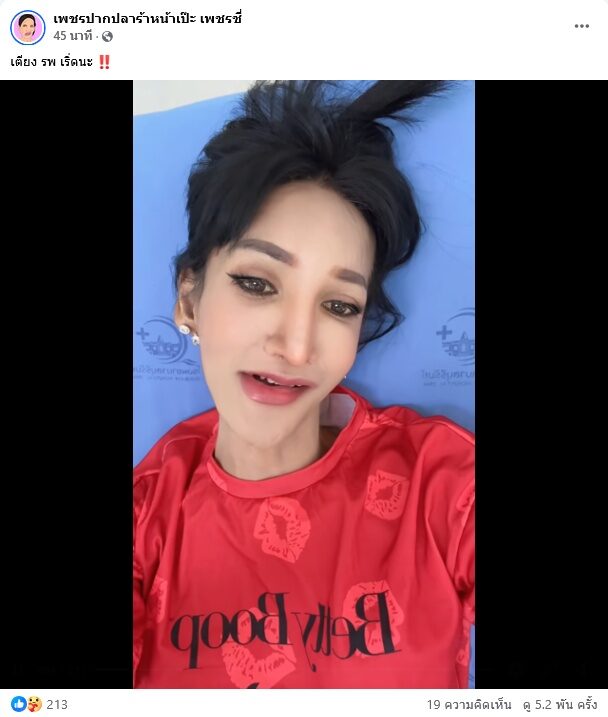The width and height of the screenshot is (608, 717).
Task: Open the 45 นาที timestamp link
Action: tap(73, 36)
